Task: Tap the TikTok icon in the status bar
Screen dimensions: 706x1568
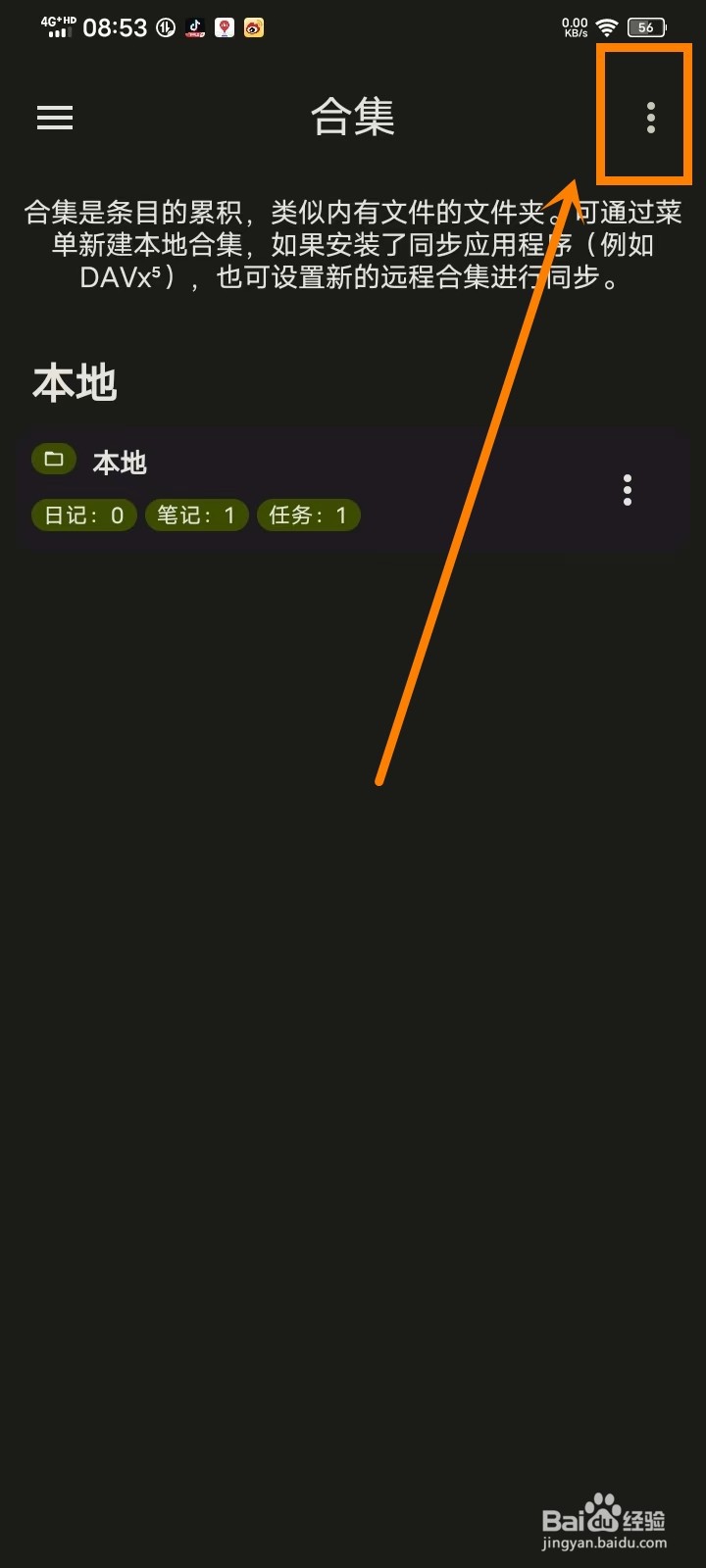Action: point(192,26)
